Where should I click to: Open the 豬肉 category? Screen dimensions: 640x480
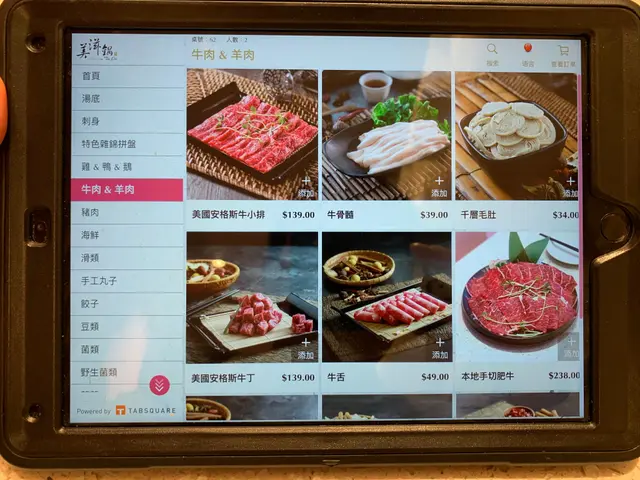click(x=127, y=212)
